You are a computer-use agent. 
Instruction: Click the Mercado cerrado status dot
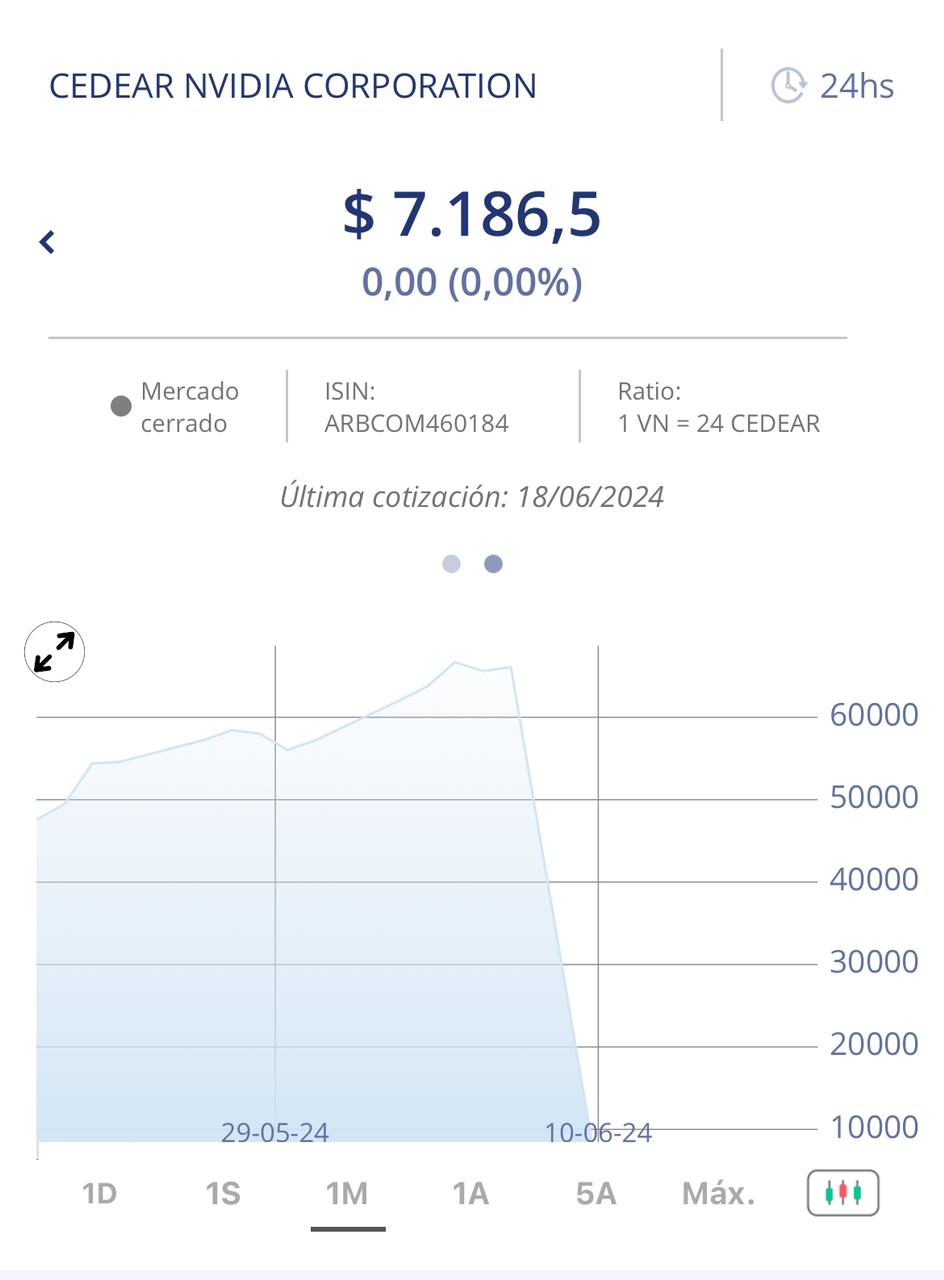[121, 406]
